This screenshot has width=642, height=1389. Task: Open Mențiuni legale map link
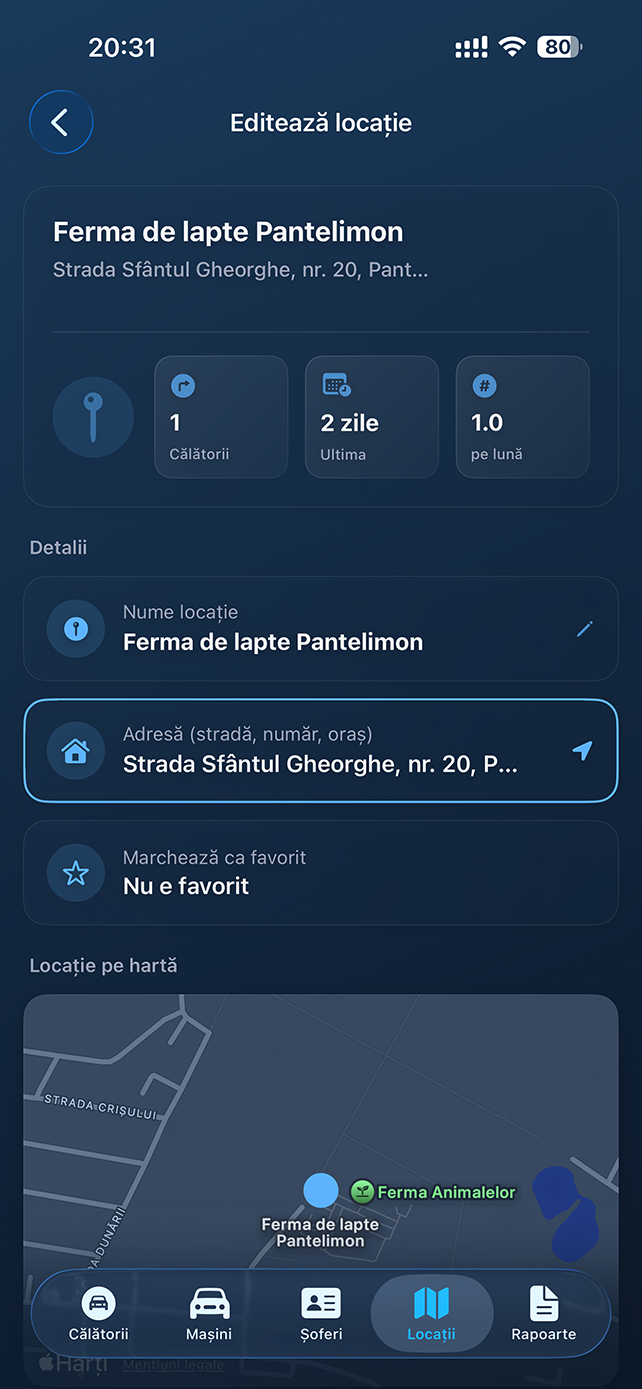173,1365
